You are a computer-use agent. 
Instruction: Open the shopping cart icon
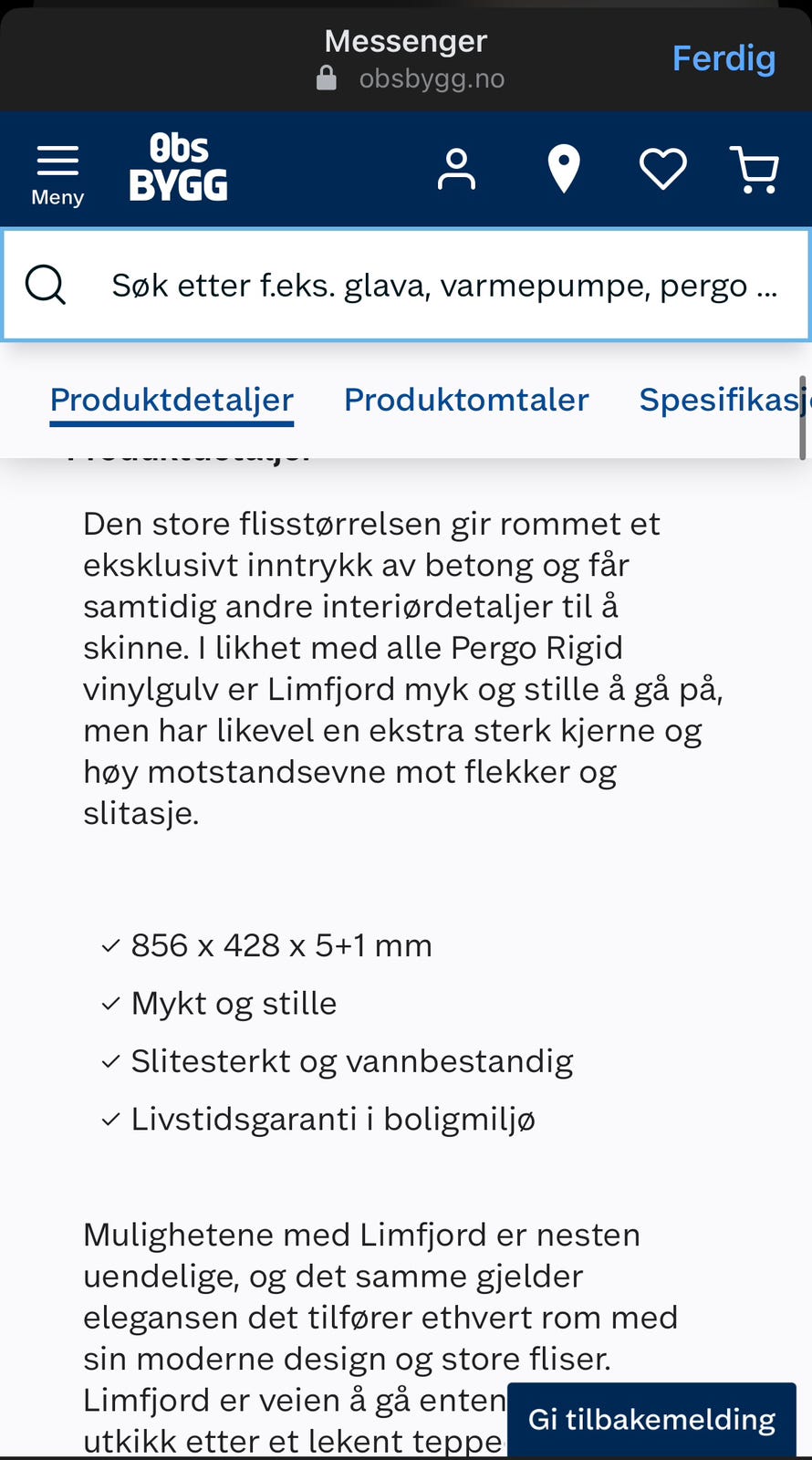pyautogui.click(x=754, y=167)
